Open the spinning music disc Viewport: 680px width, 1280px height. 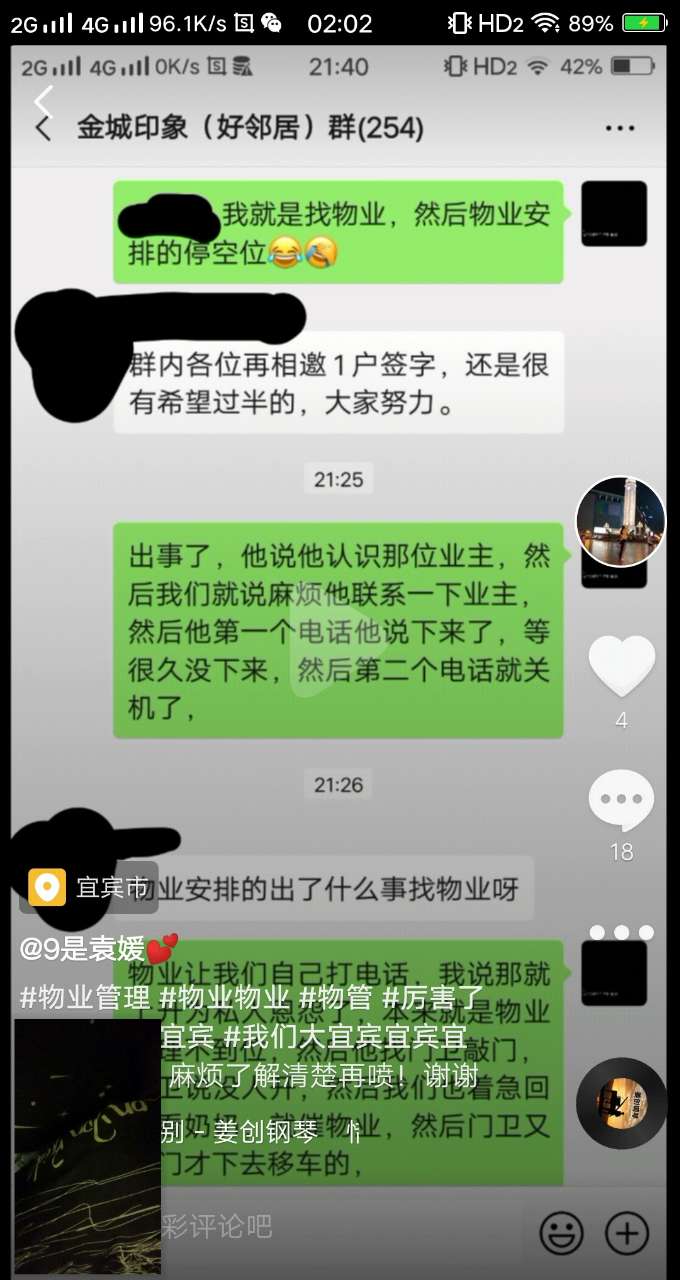coord(621,1102)
